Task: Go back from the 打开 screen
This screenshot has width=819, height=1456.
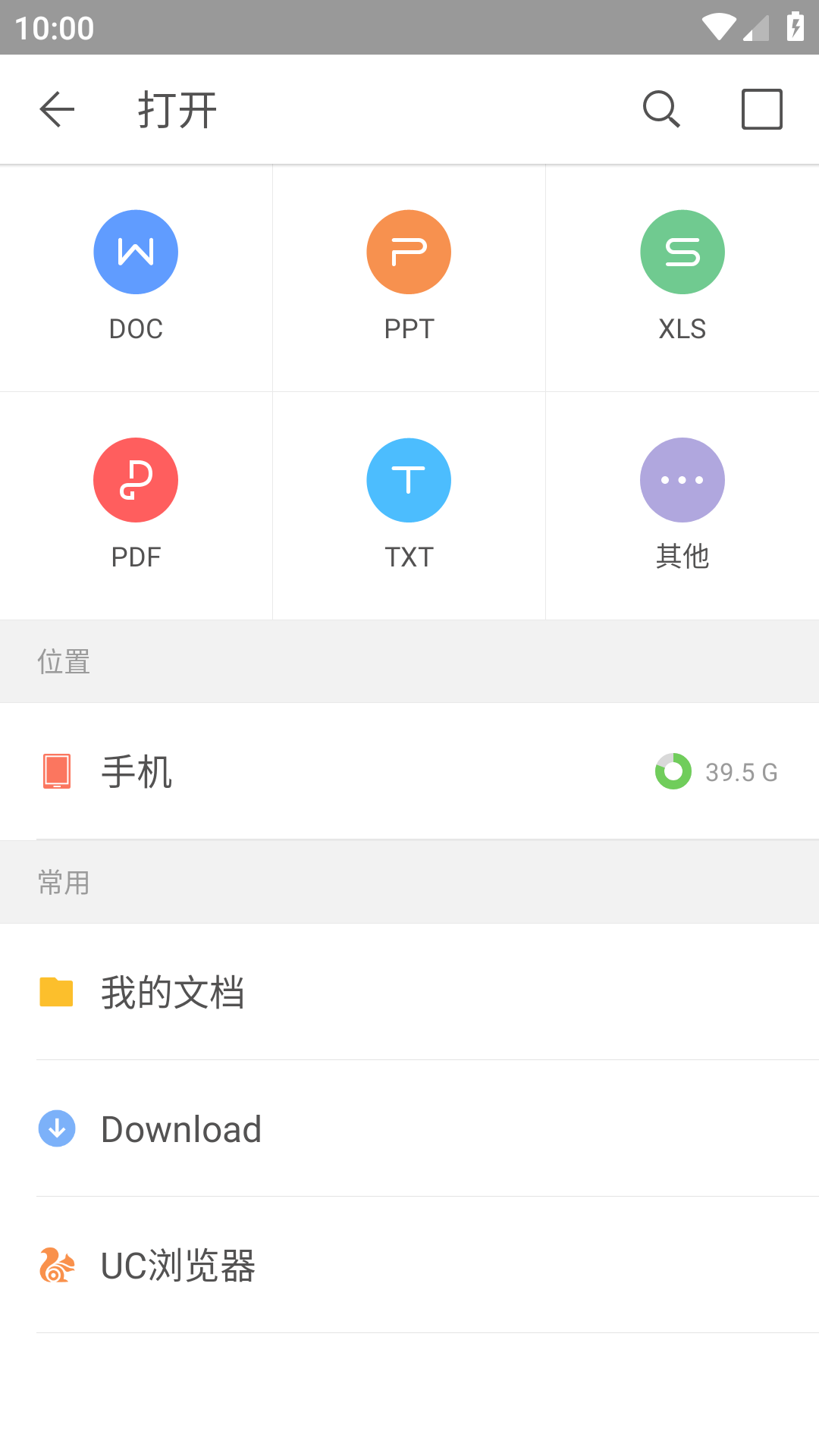Action: click(x=57, y=109)
